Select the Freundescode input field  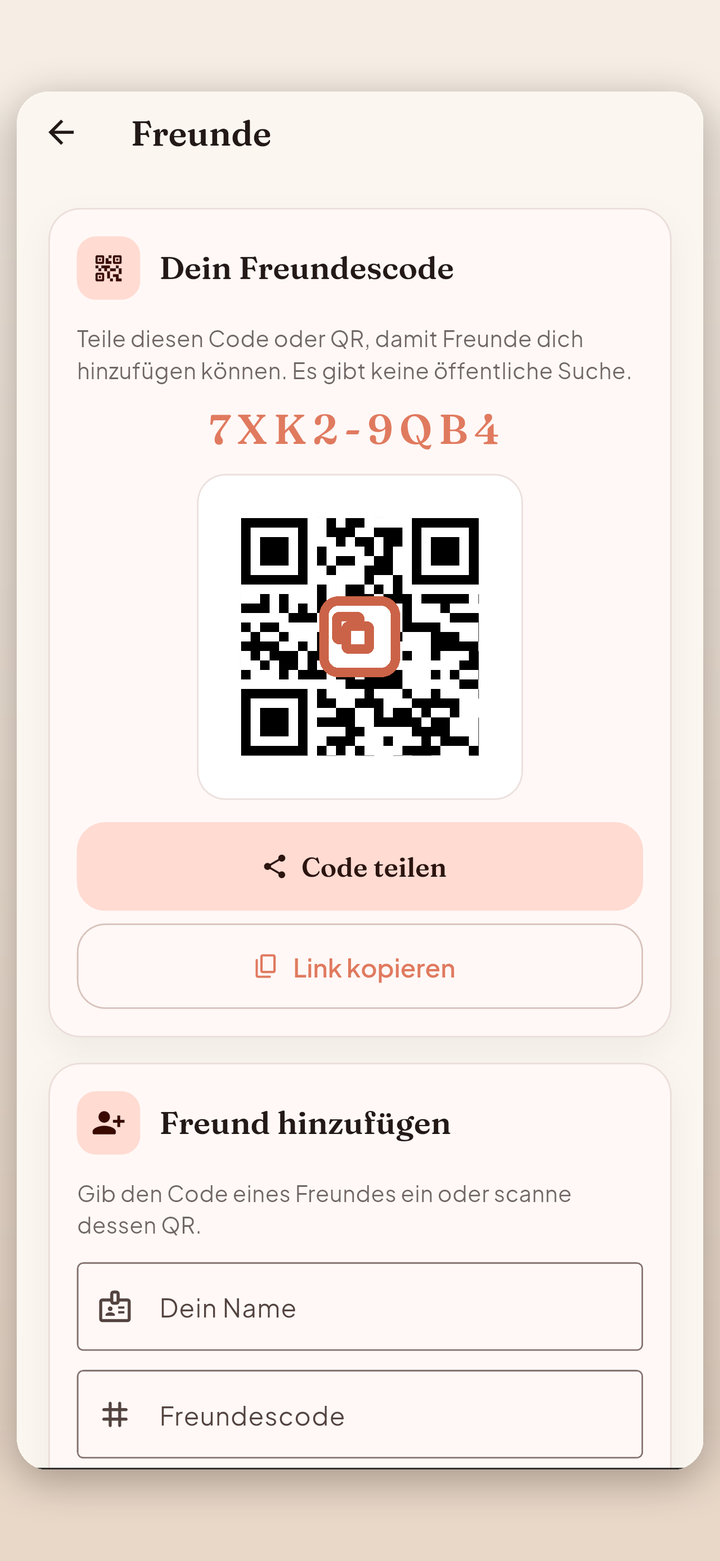(x=360, y=1415)
